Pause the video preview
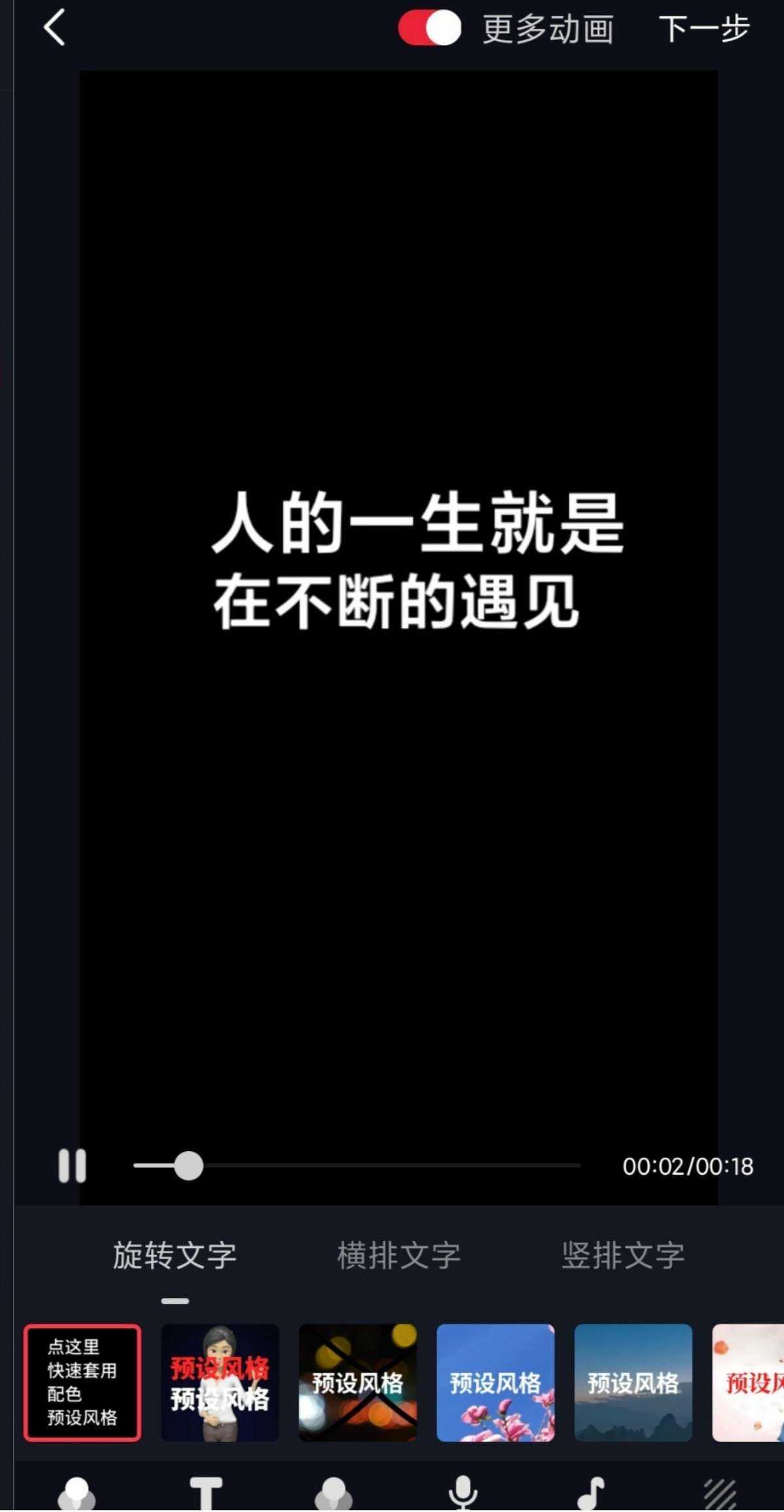 (72, 1166)
